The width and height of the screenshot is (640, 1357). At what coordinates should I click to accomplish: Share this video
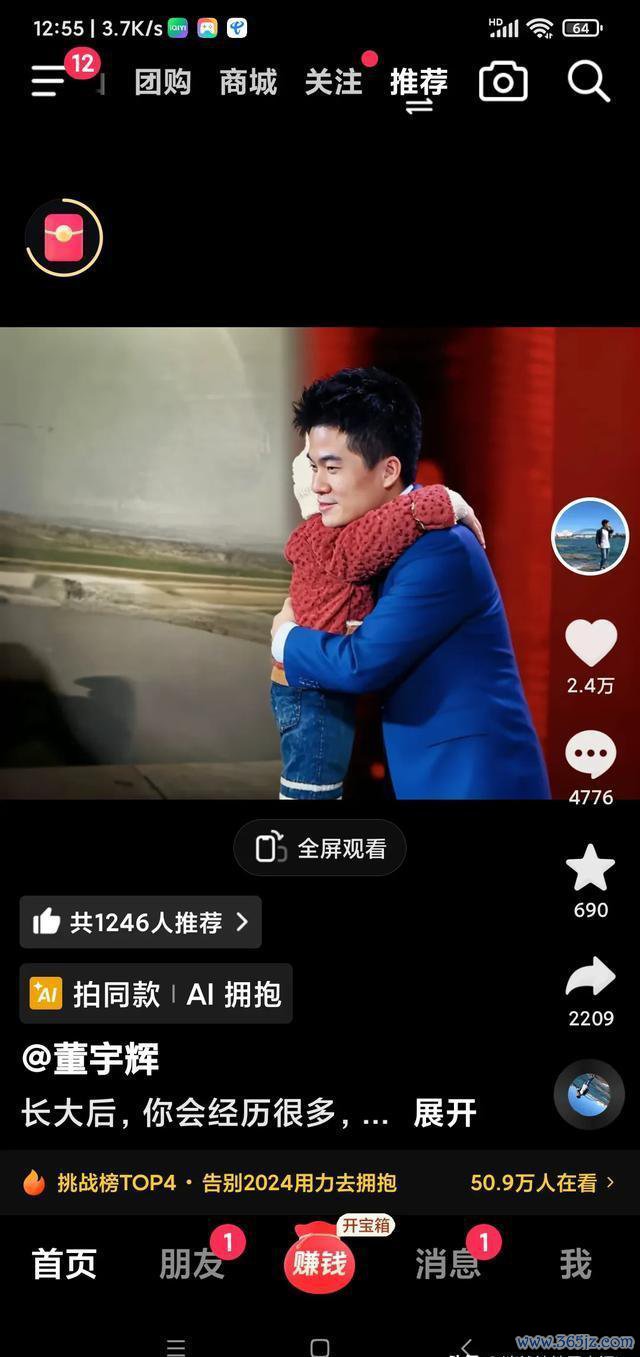[590, 978]
